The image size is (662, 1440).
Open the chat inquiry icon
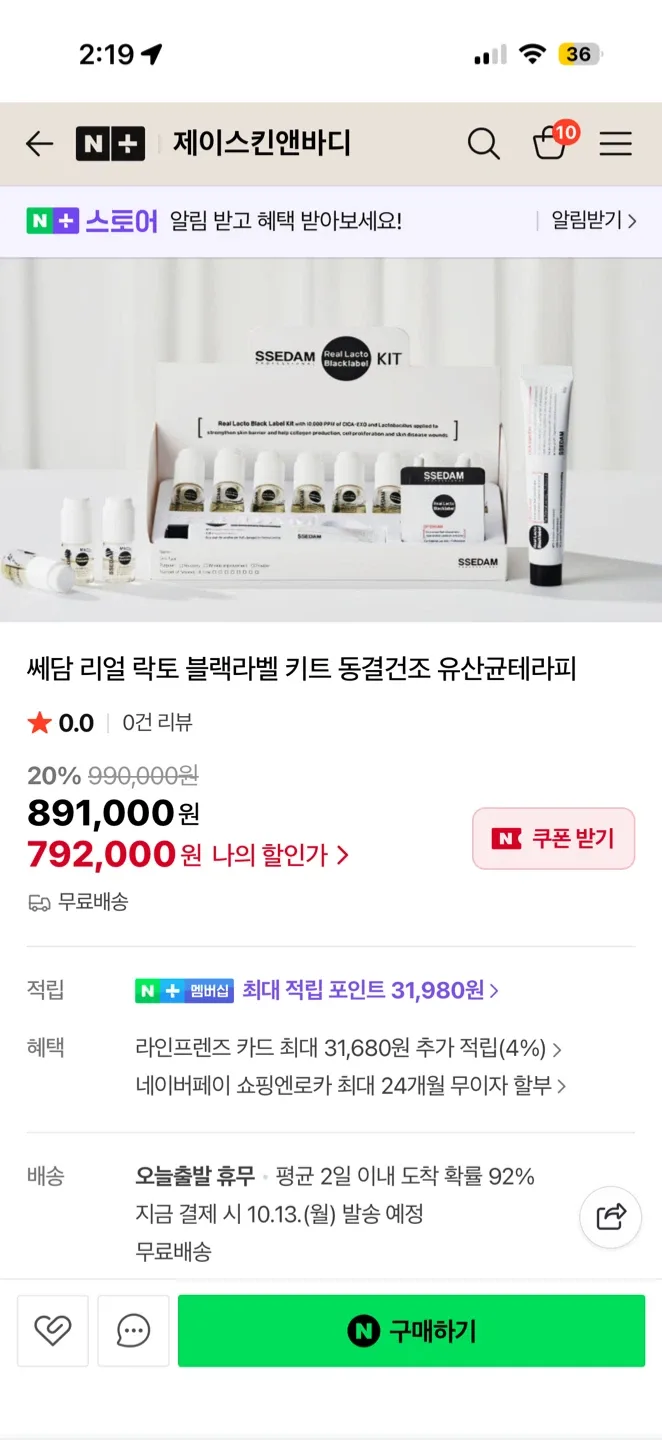pyautogui.click(x=133, y=1330)
